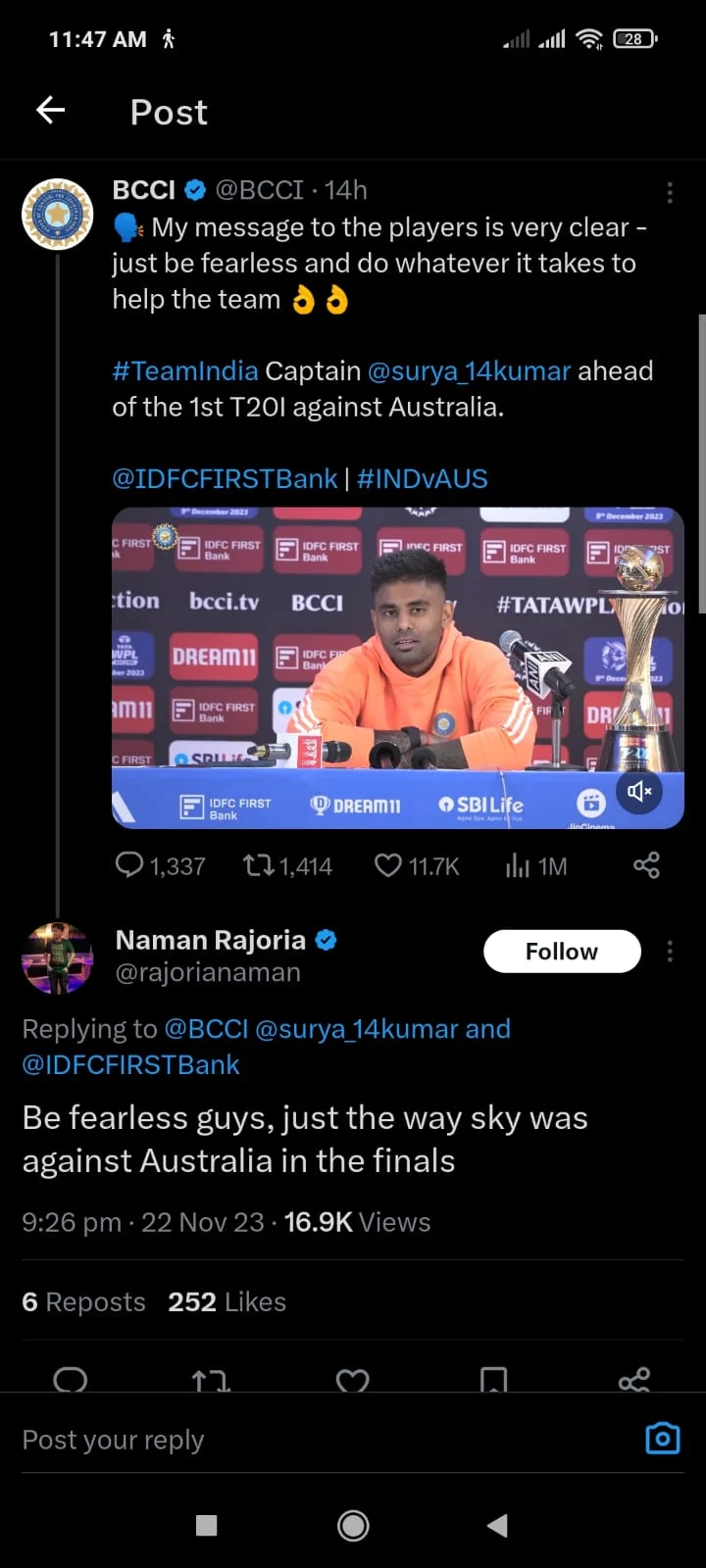706x1568 pixels.
Task: Open BCCI's profile picture
Action: pos(57,214)
